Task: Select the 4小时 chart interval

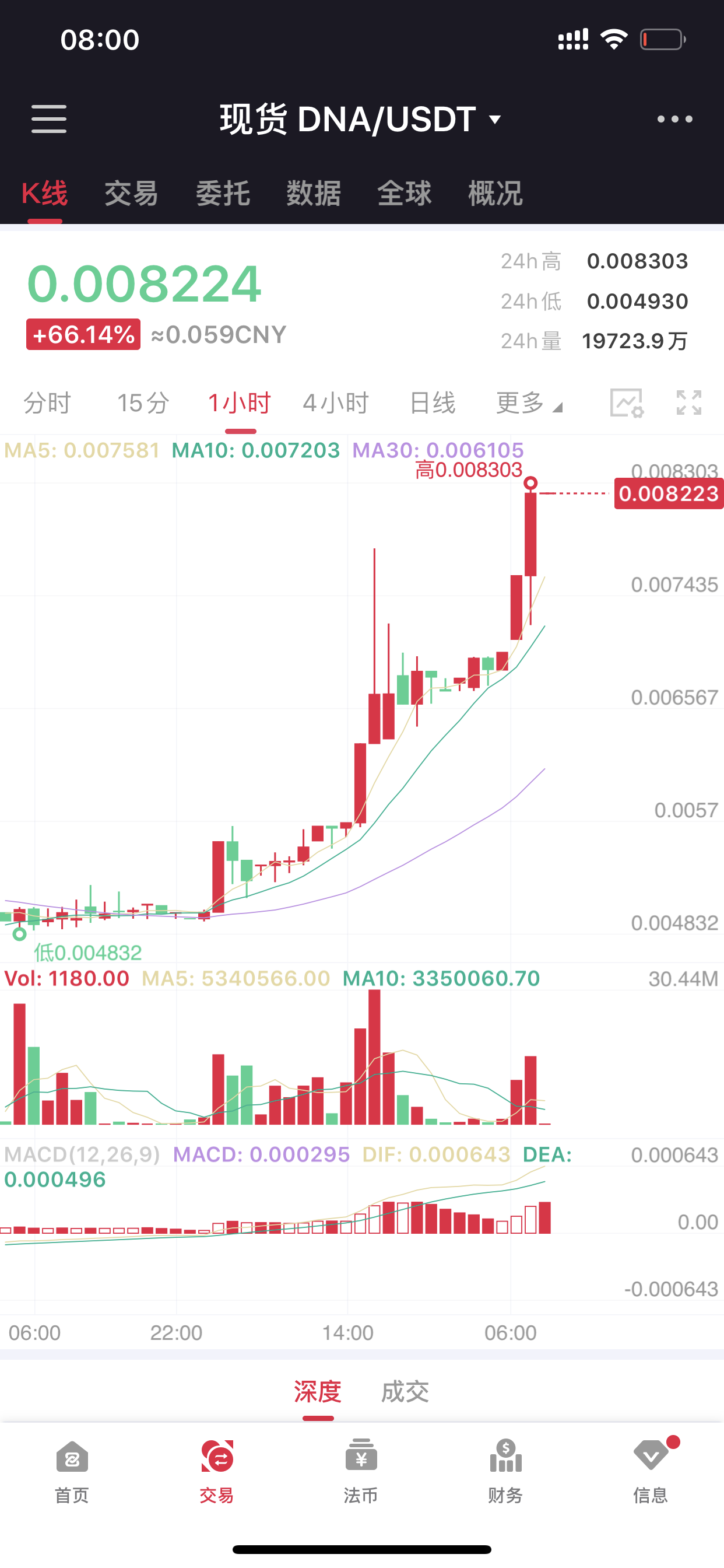Action: click(336, 403)
